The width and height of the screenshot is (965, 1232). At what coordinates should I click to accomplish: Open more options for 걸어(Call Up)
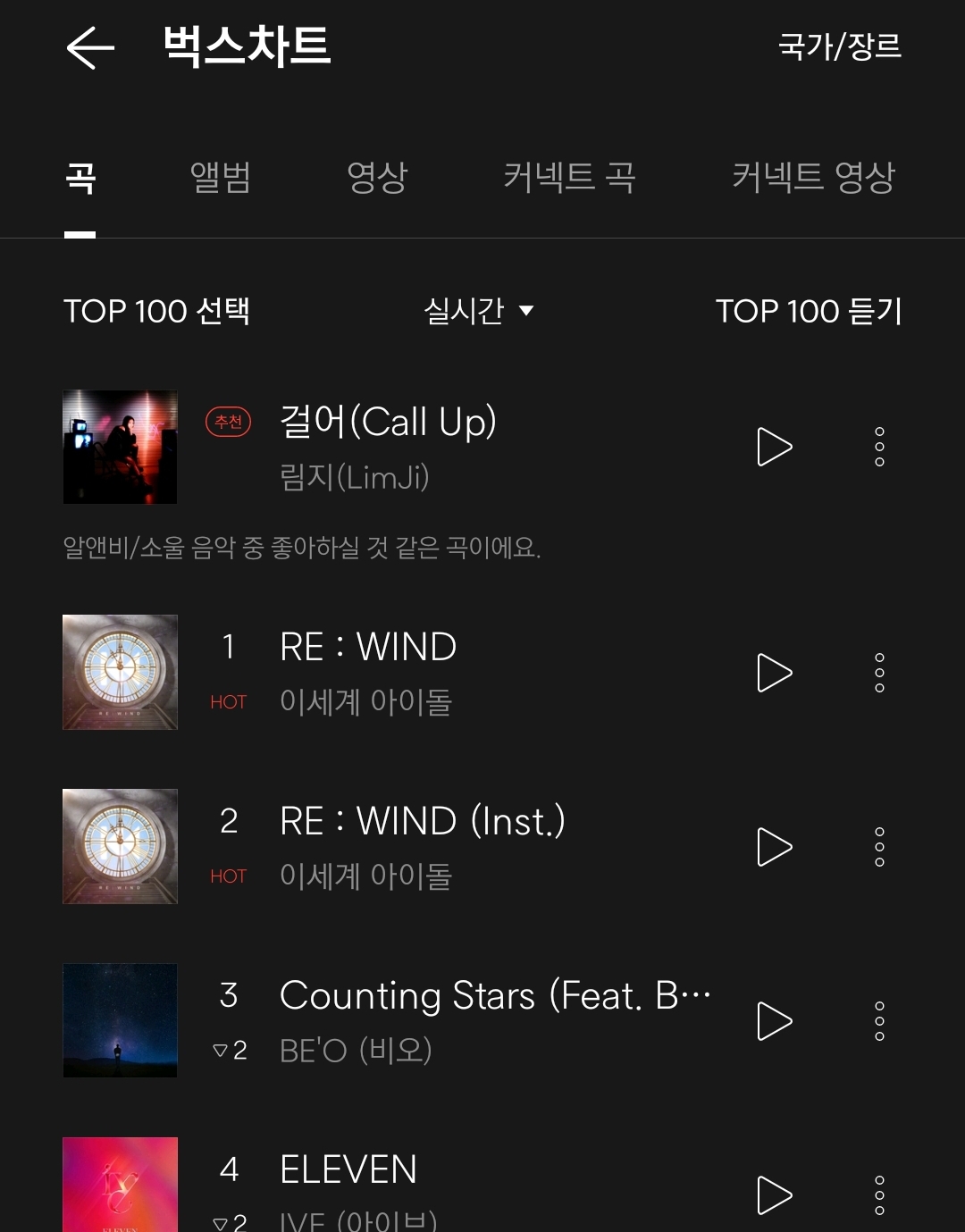879,447
